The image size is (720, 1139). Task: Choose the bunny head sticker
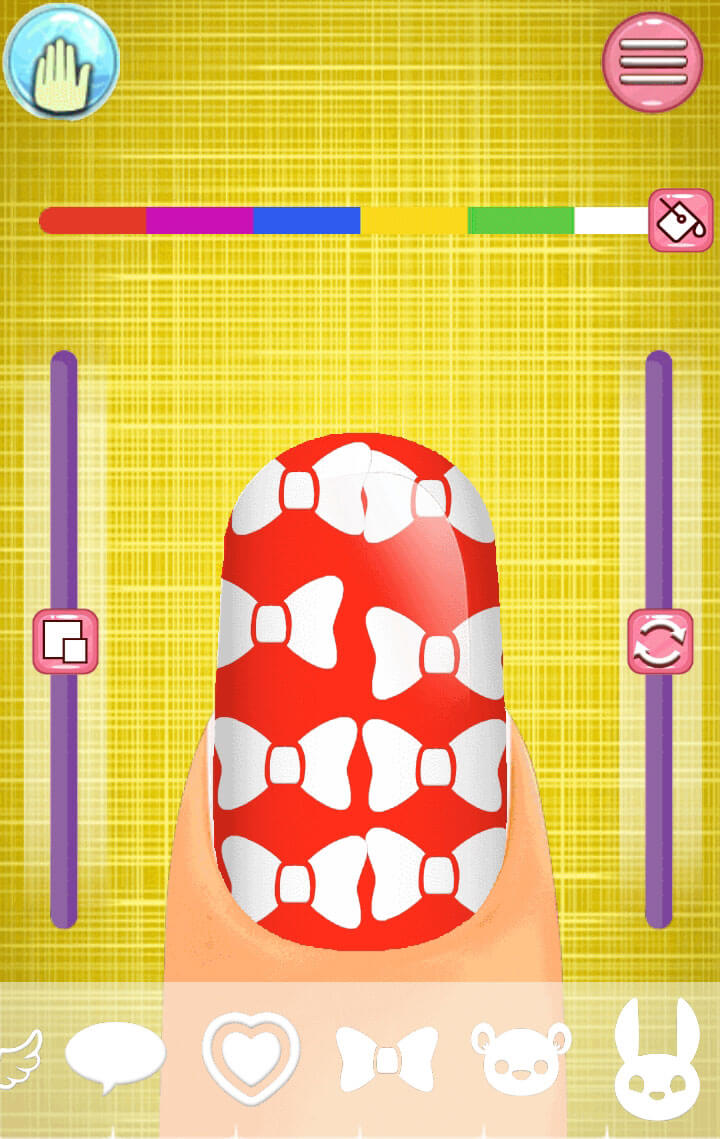pos(655,1057)
